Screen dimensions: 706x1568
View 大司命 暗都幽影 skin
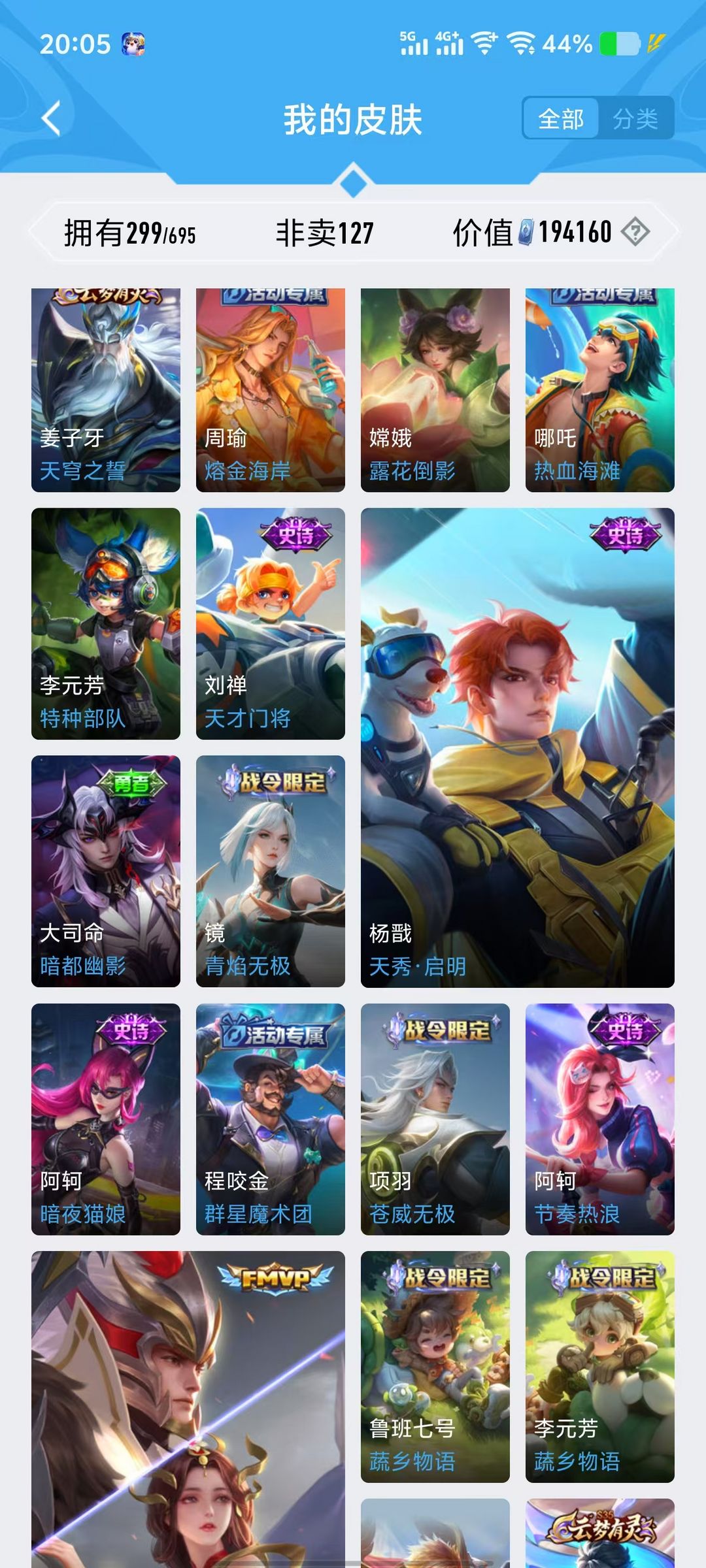[106, 872]
